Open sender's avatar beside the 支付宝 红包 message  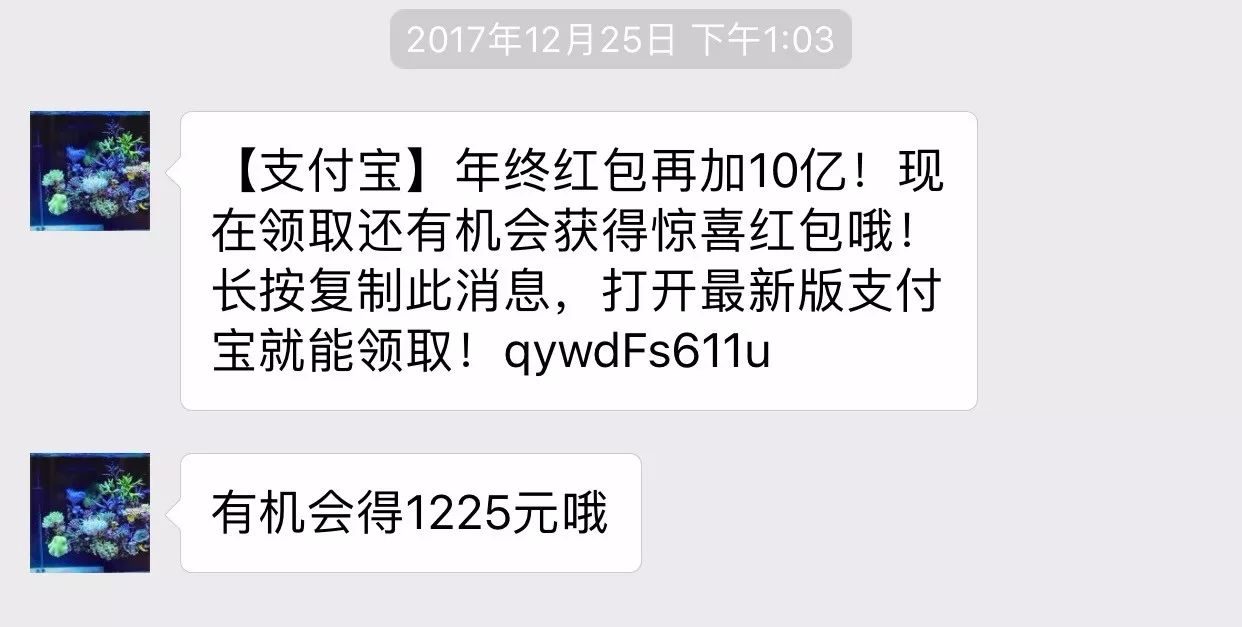pos(90,170)
